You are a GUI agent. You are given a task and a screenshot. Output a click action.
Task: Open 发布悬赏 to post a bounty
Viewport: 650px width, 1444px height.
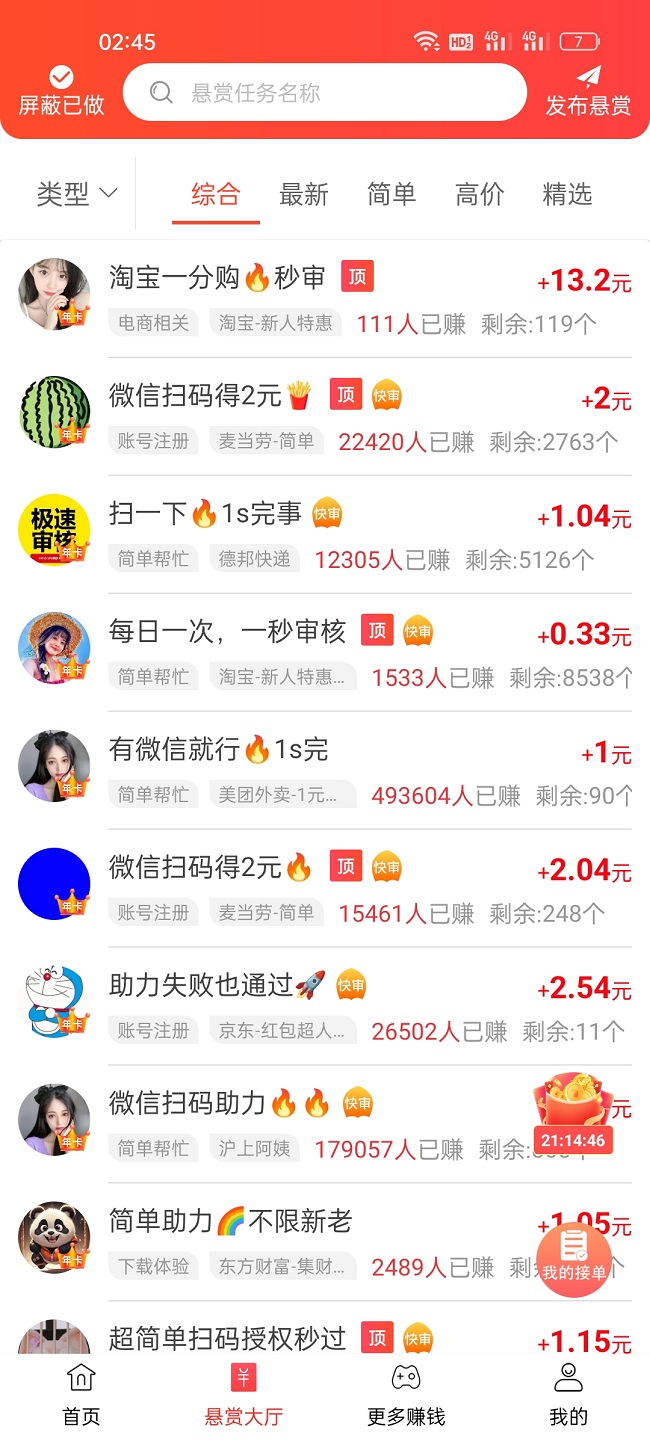[588, 92]
